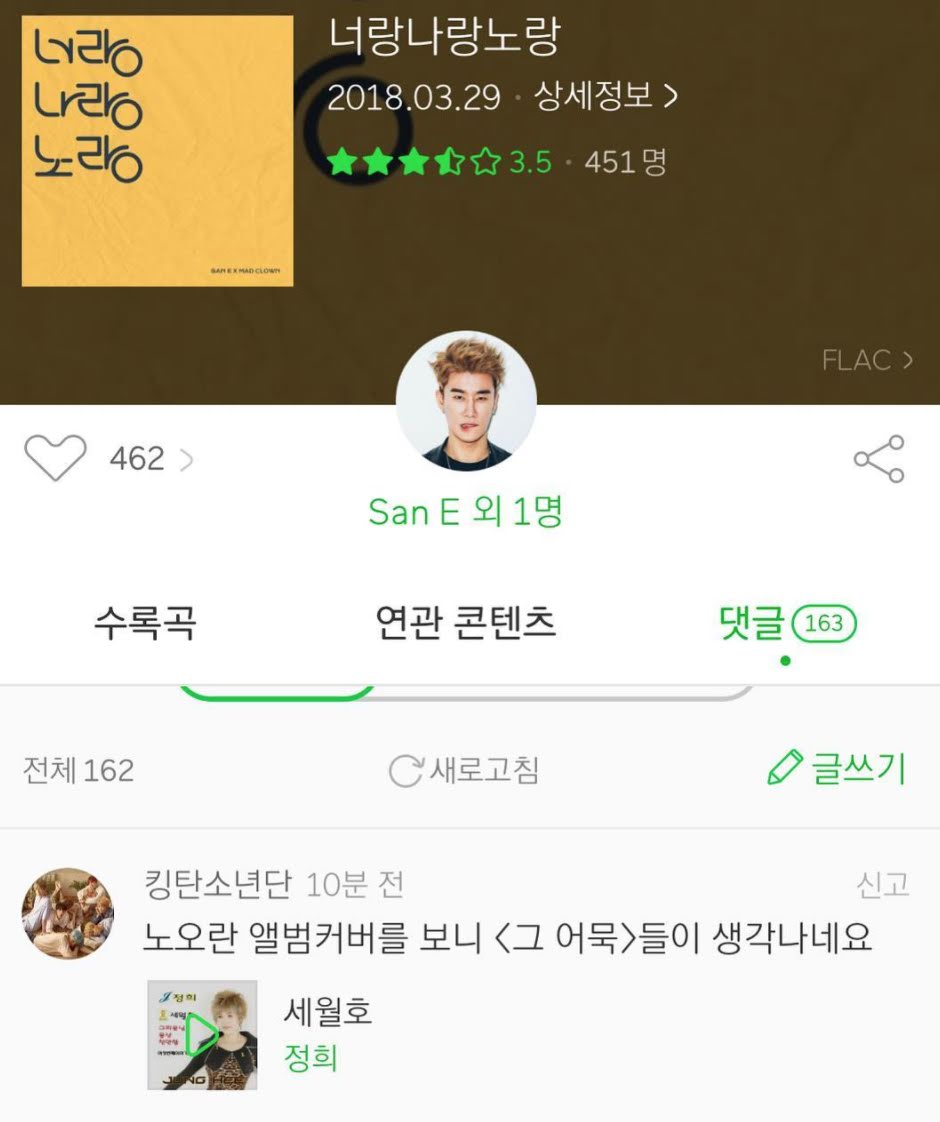Play the attached song 세월호
Viewport: 940px width, 1122px height.
(x=202, y=1034)
